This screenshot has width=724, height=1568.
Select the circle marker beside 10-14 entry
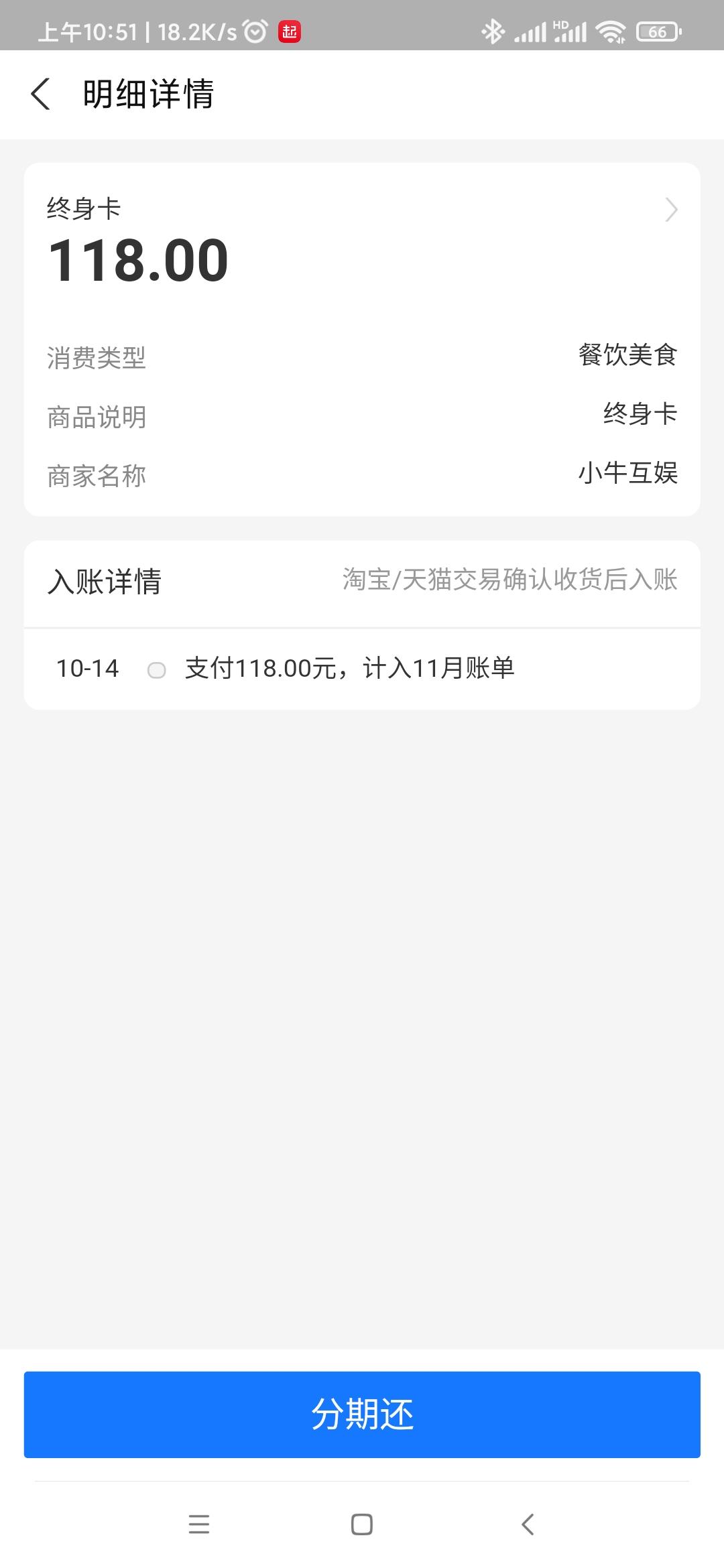click(x=156, y=670)
